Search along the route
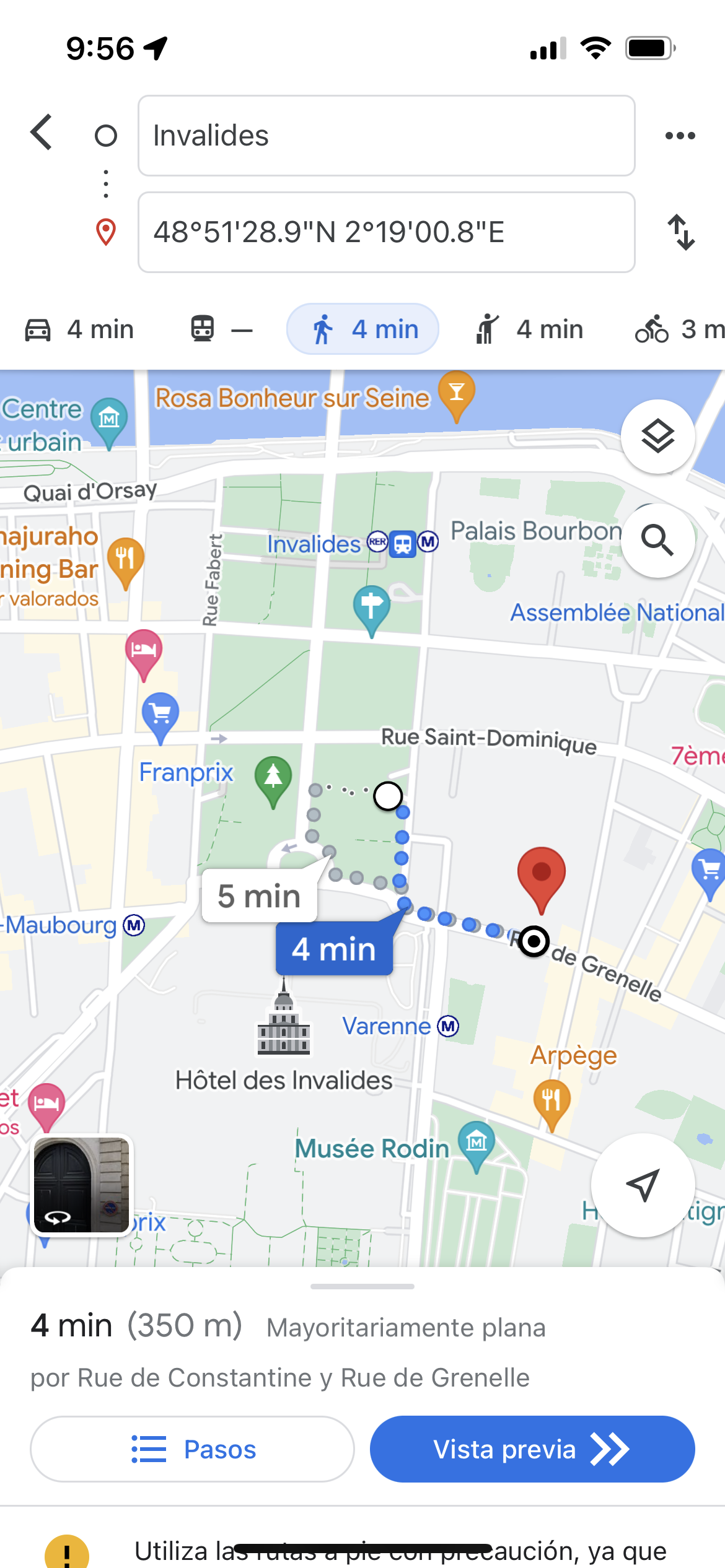 click(x=657, y=541)
